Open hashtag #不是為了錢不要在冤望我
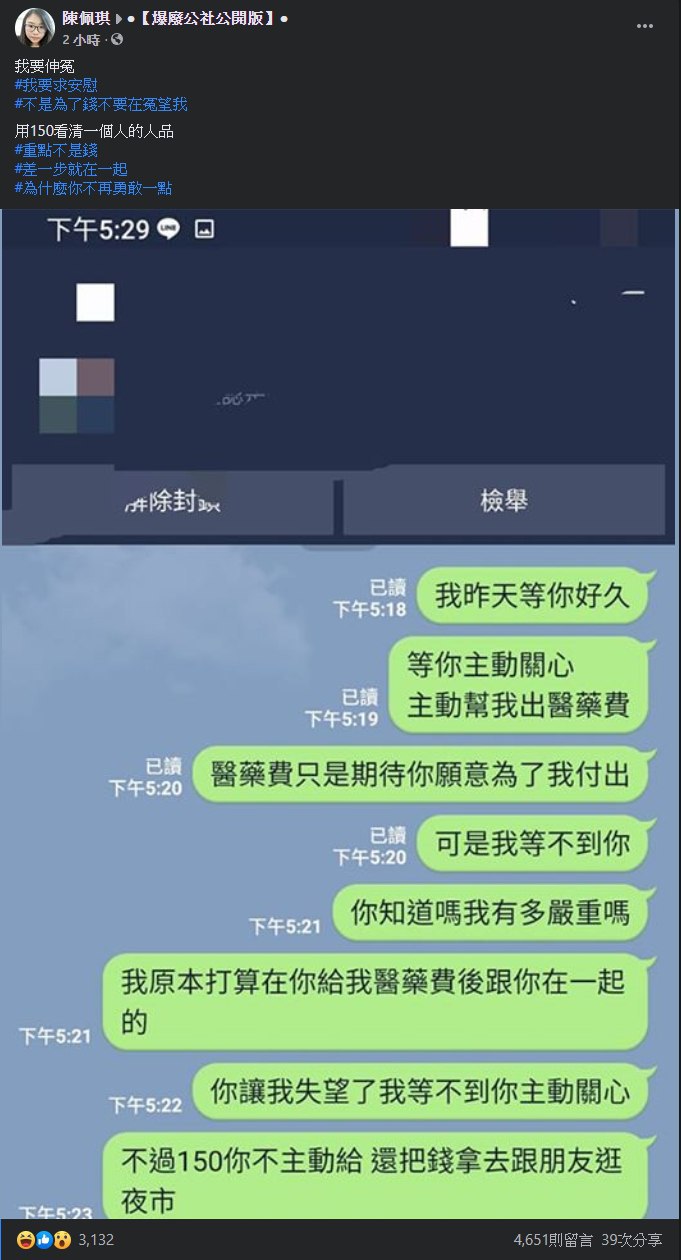Image resolution: width=681 pixels, height=1260 pixels. (100, 104)
